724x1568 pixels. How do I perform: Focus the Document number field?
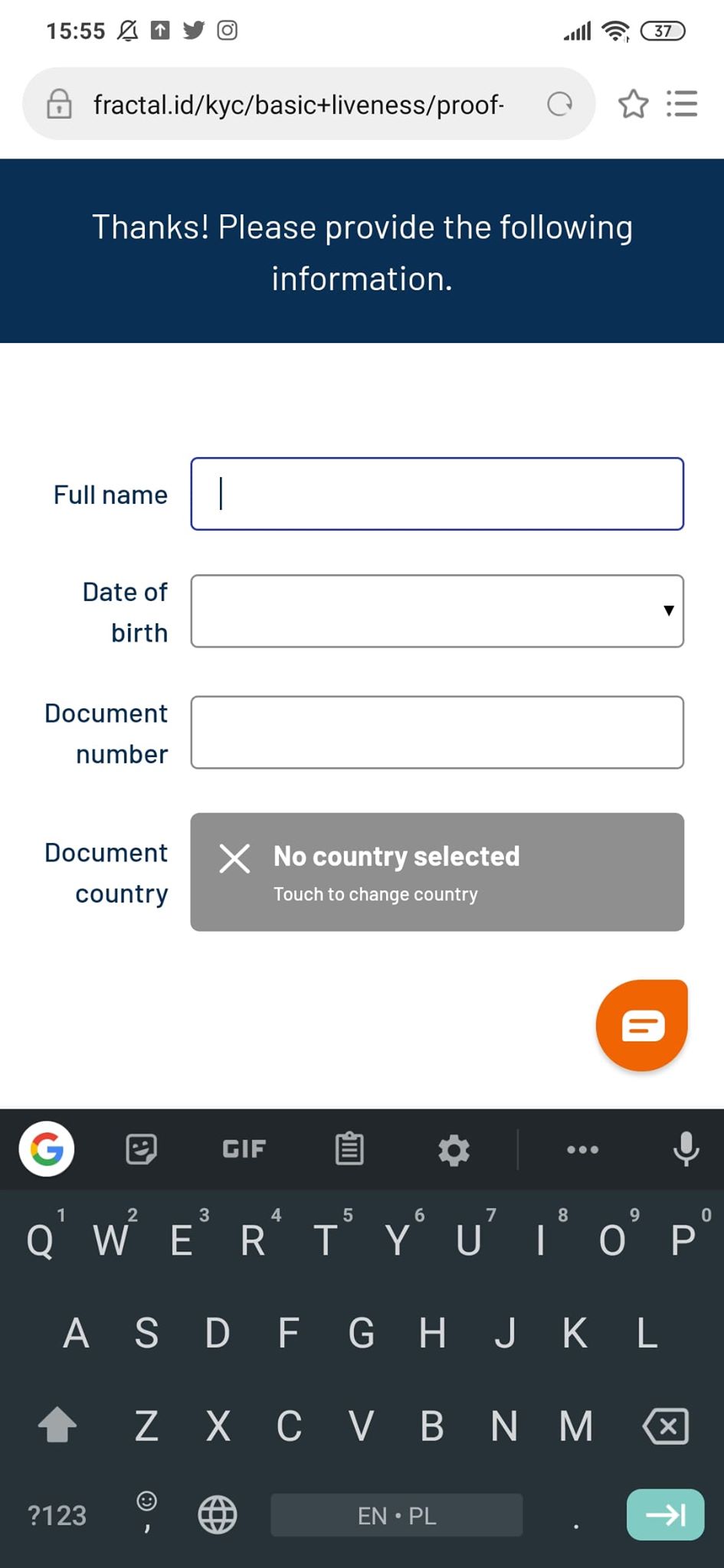coord(437,732)
